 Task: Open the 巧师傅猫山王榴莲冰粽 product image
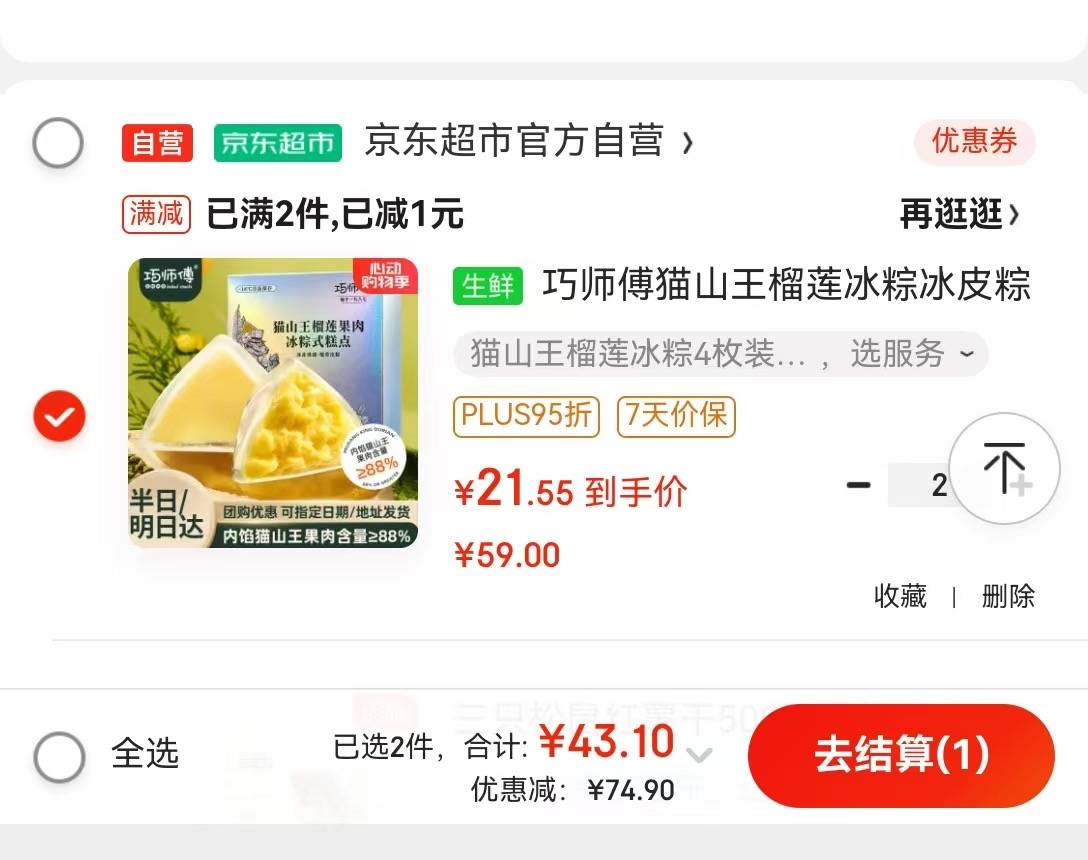tap(273, 403)
